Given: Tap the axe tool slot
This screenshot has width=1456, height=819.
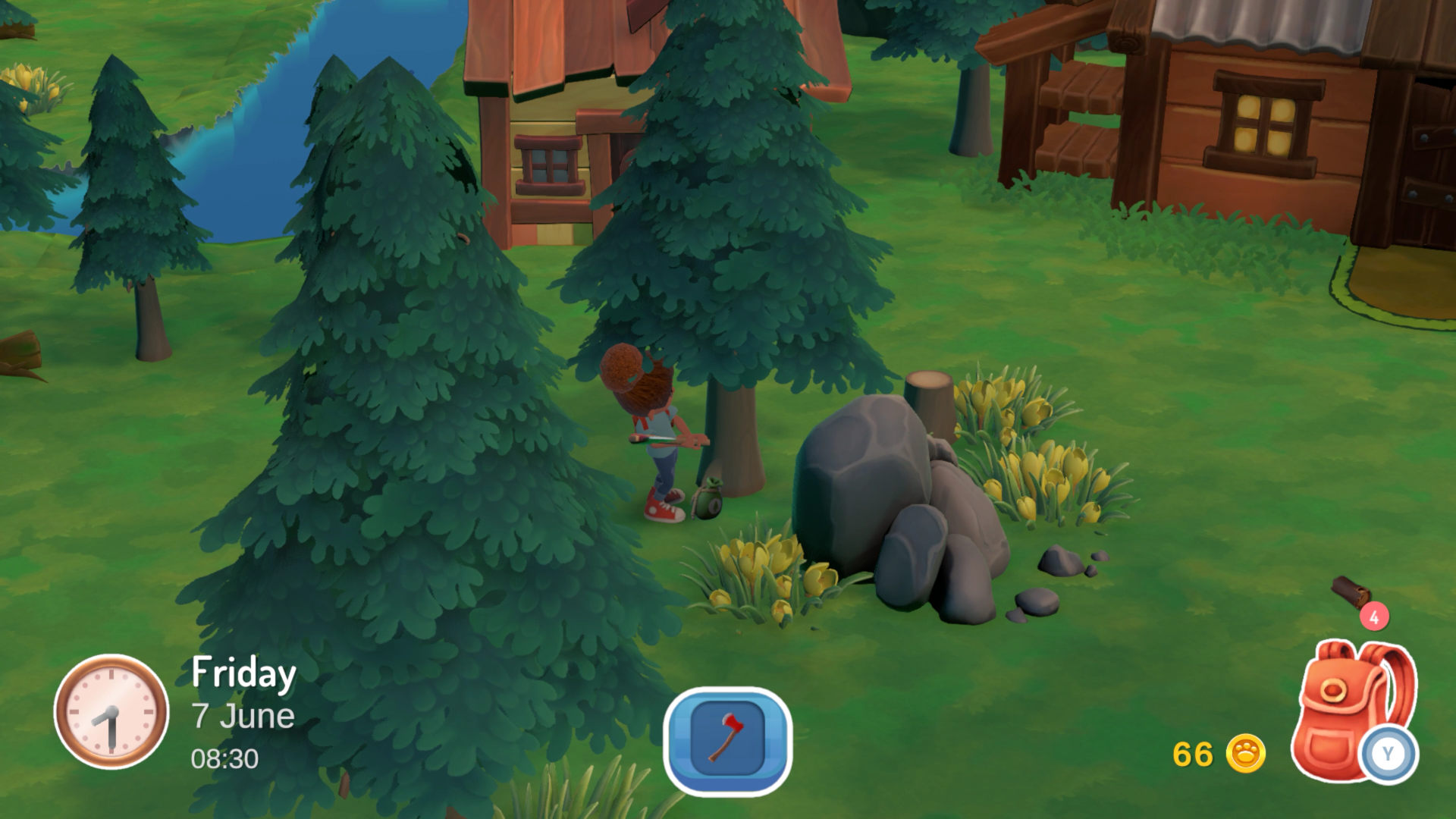Looking at the screenshot, I should click(x=727, y=739).
